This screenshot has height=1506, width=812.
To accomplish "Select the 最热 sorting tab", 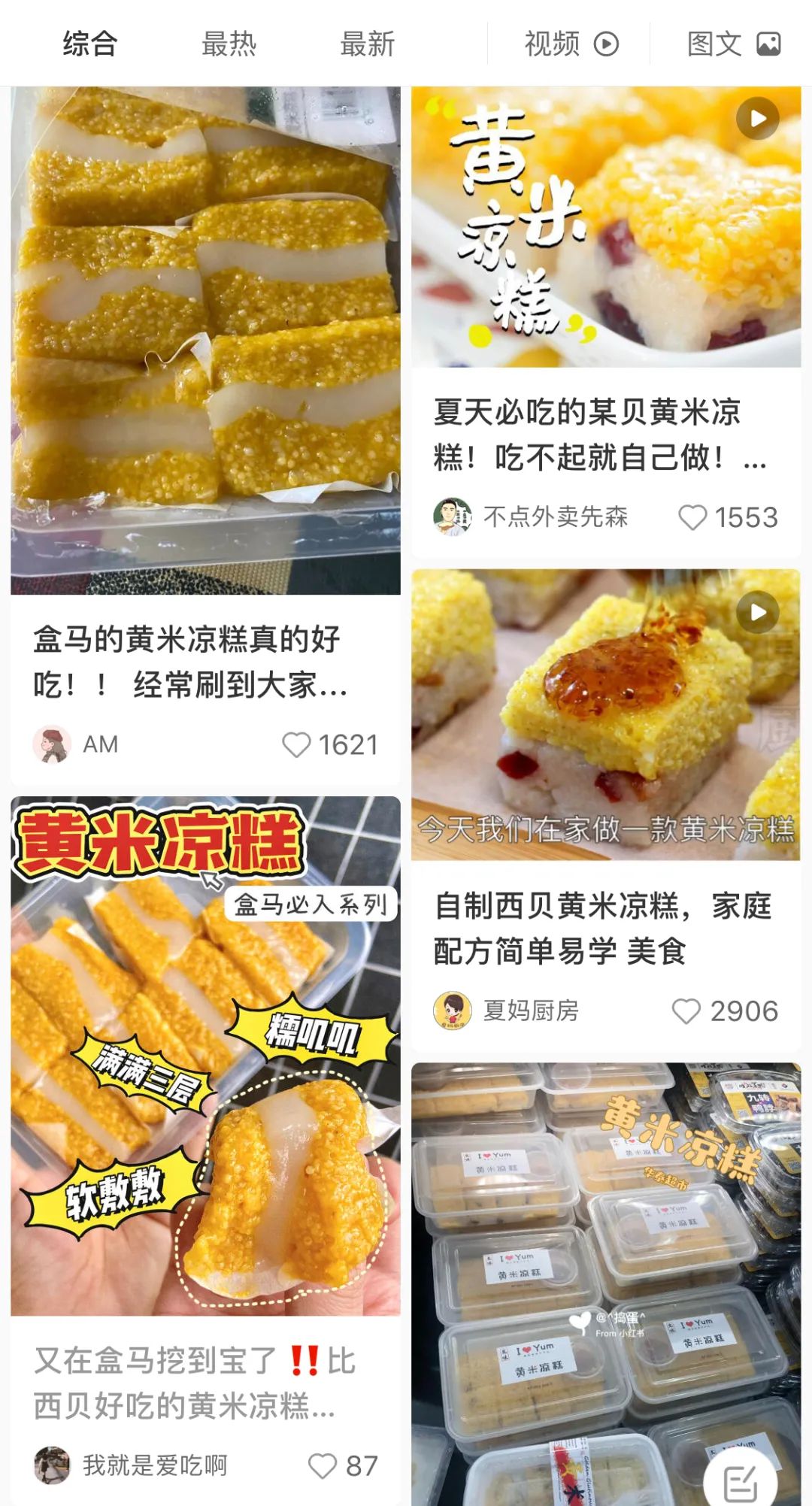I will (229, 44).
